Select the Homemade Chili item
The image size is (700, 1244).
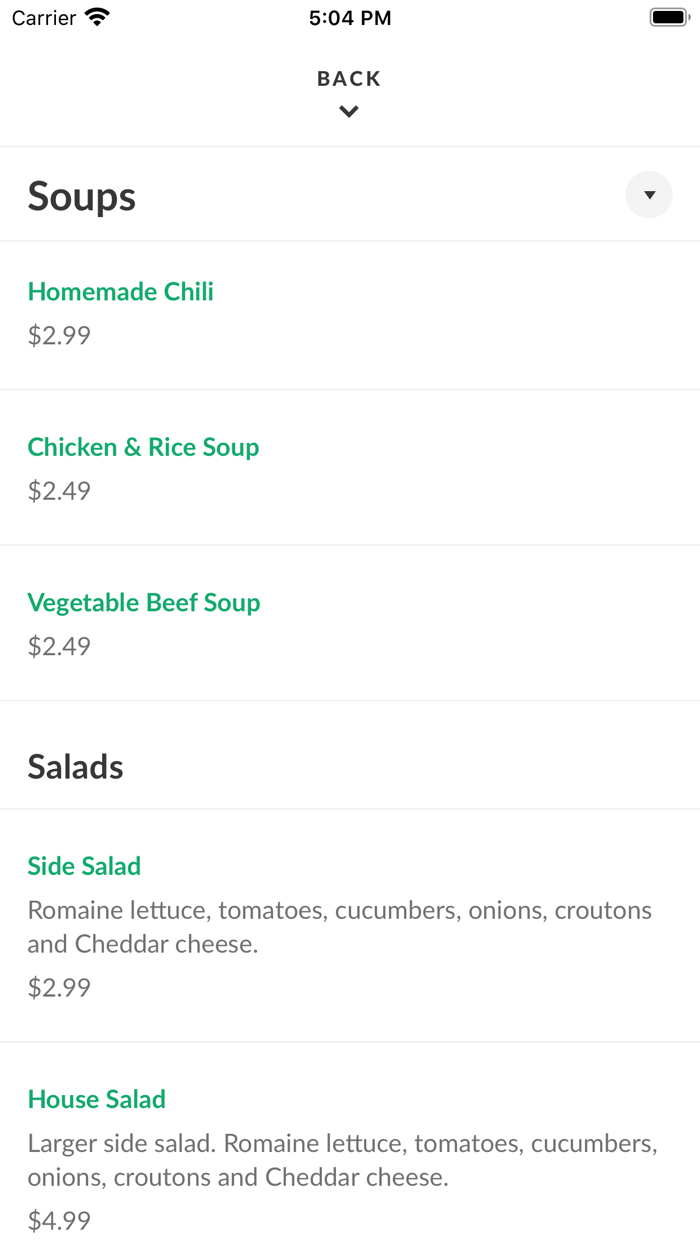coord(121,292)
